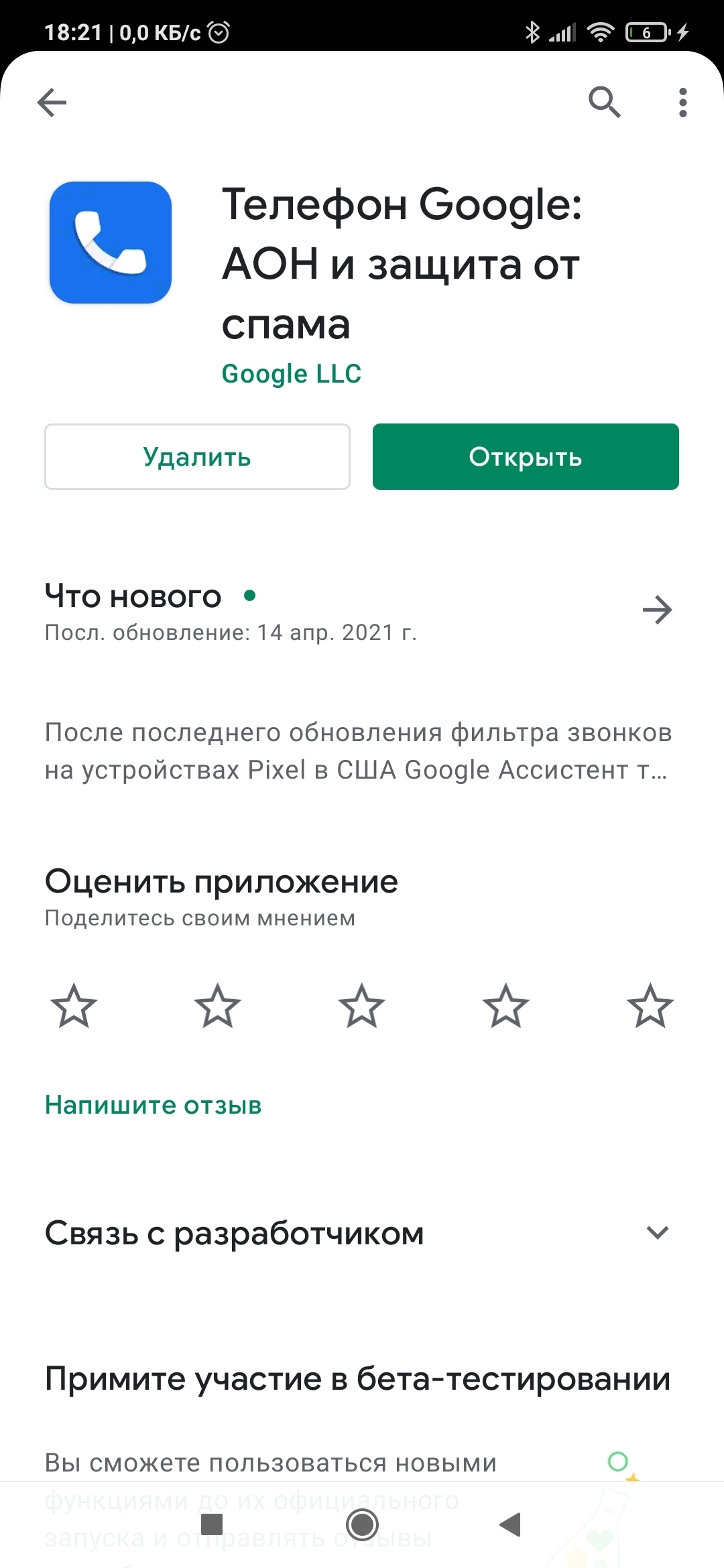Tap the Удалить button to uninstall
The image size is (724, 1568).
(x=197, y=457)
